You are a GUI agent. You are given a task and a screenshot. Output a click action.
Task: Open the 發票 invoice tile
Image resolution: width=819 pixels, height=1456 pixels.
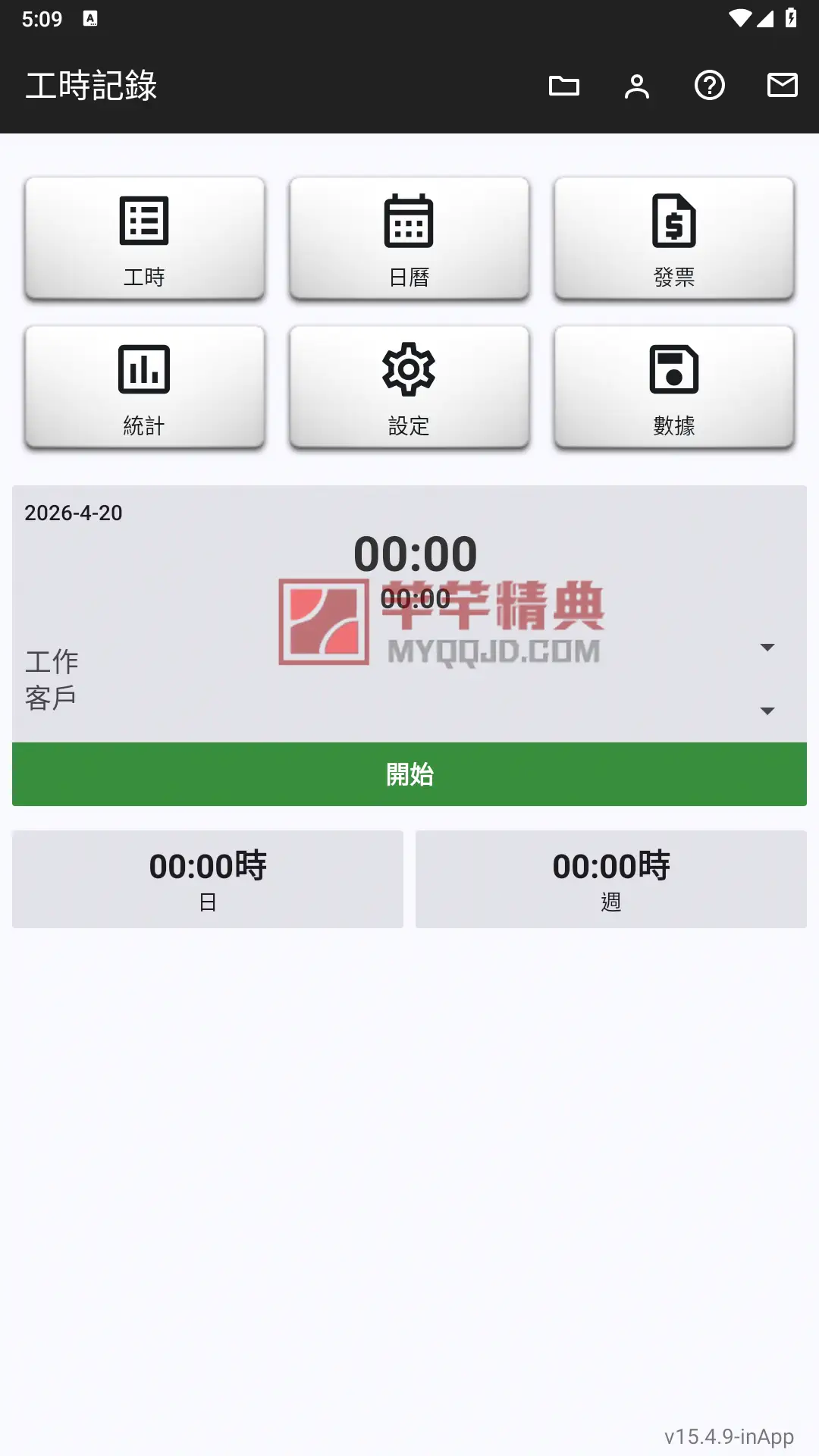673,239
